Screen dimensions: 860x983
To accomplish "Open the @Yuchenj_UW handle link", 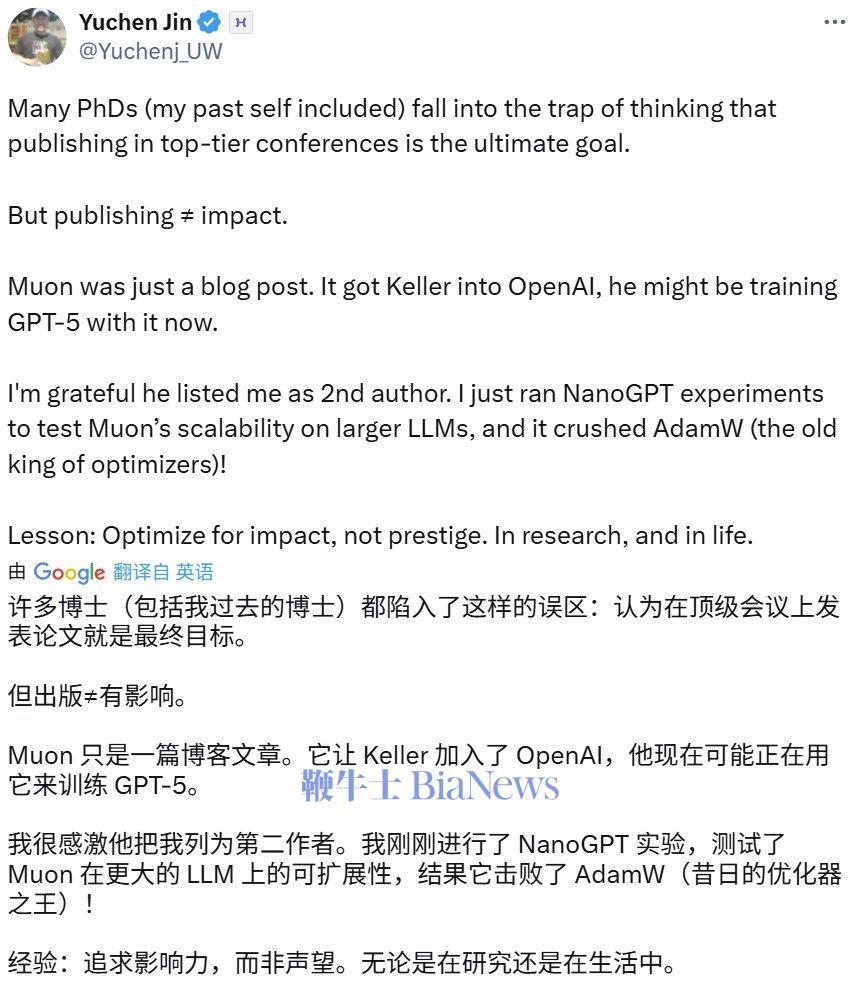I will click(x=150, y=51).
